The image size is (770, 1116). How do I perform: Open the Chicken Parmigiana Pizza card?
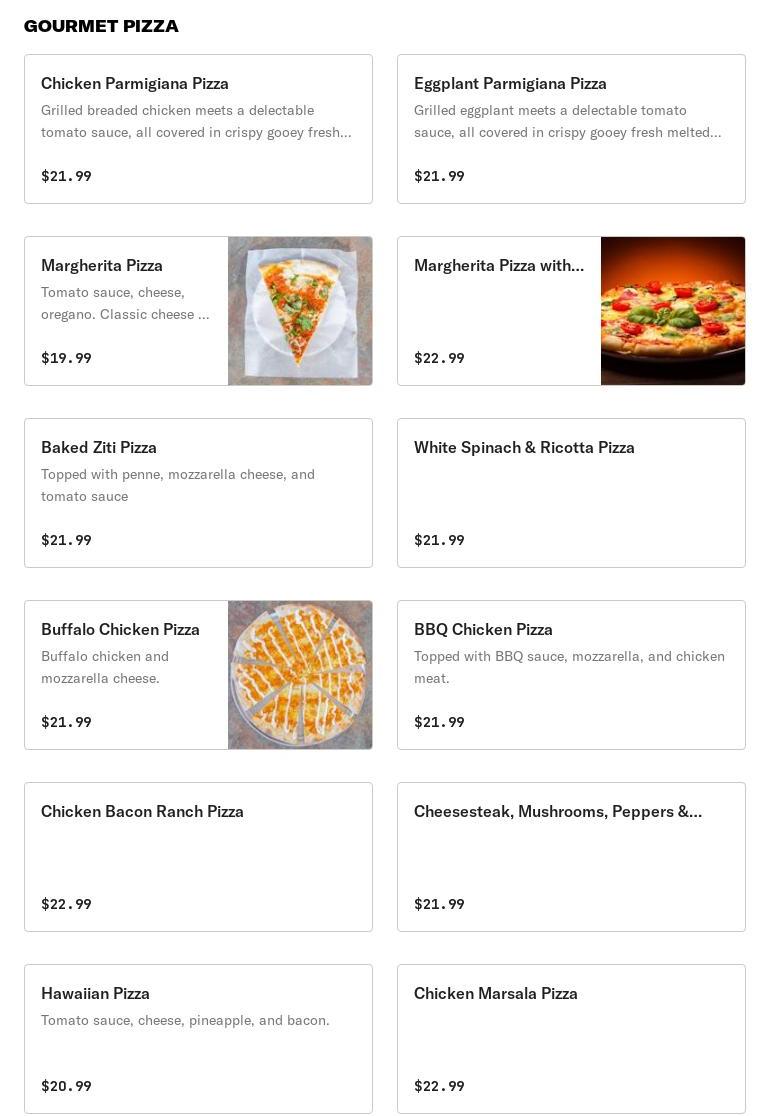tap(198, 129)
